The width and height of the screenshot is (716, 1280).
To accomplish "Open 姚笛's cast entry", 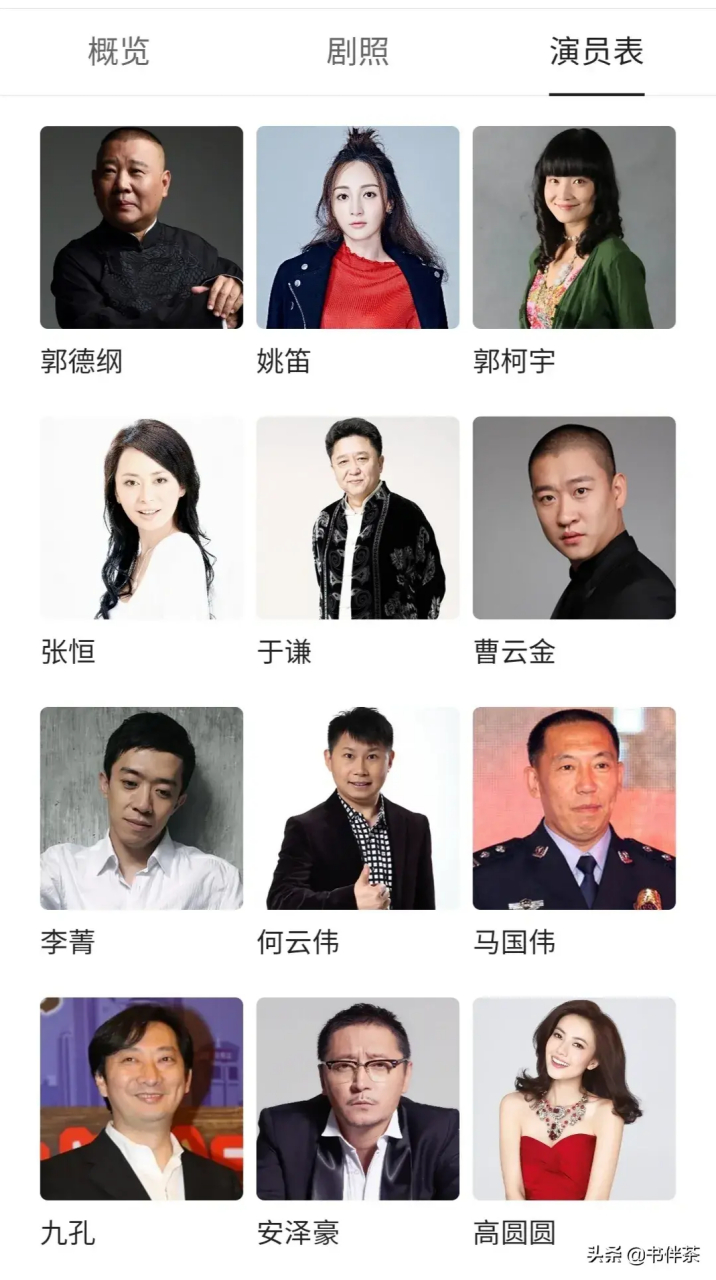I will 358,228.
